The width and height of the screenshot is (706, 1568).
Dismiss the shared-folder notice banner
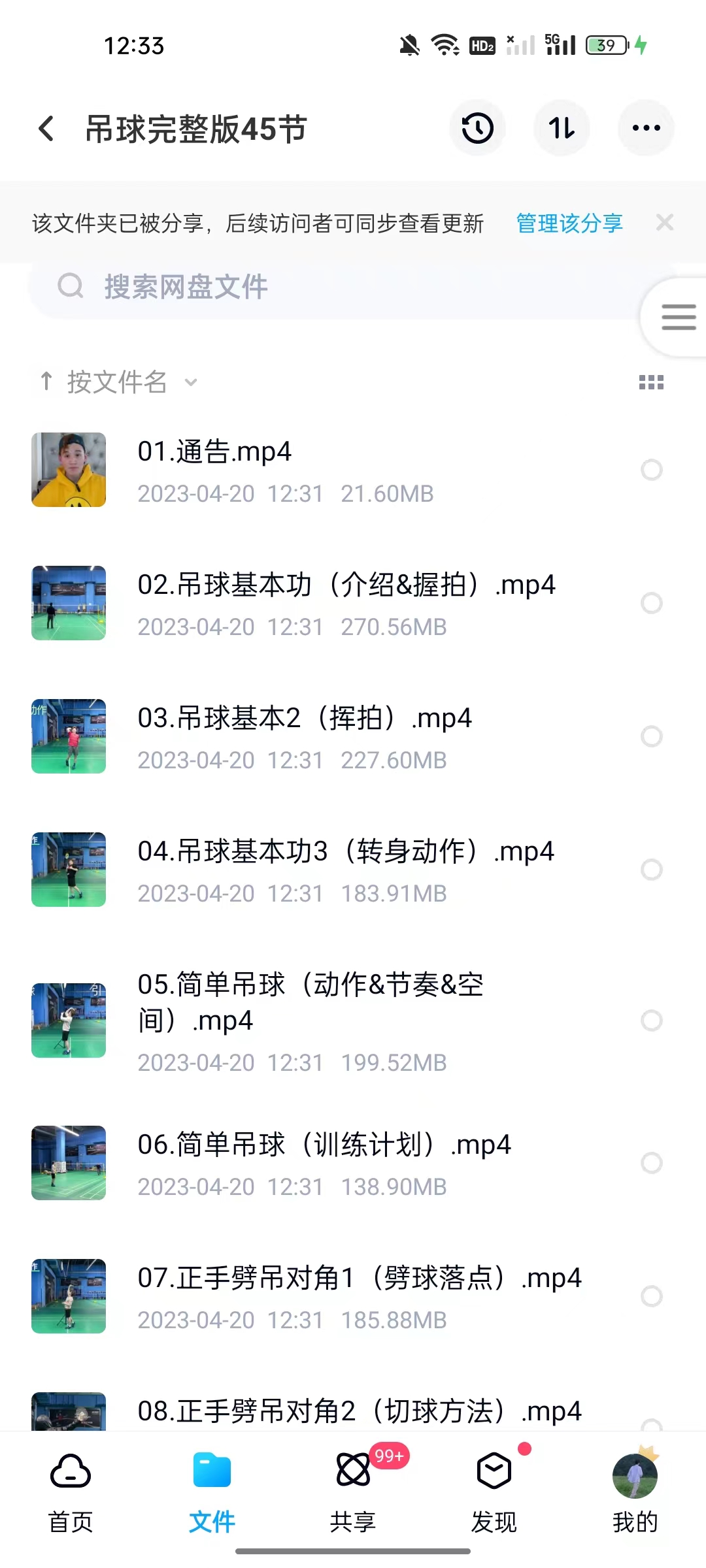(x=665, y=223)
